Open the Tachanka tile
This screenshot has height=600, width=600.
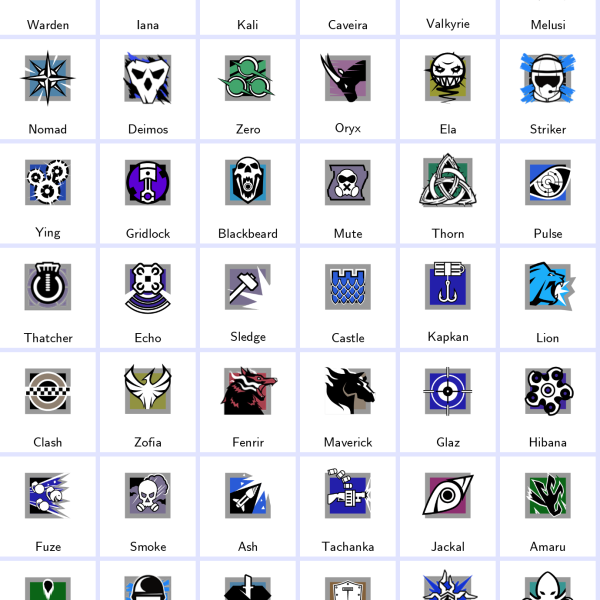click(x=348, y=505)
